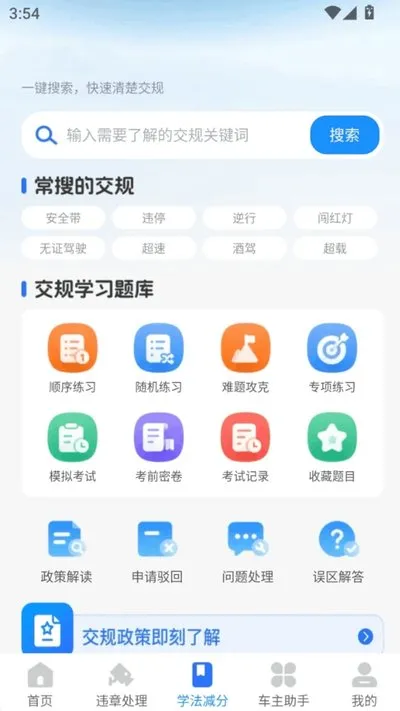This screenshot has width=400, height=711.
Task: Switch to the 违章处理 tab
Action: pyautogui.click(x=121, y=685)
